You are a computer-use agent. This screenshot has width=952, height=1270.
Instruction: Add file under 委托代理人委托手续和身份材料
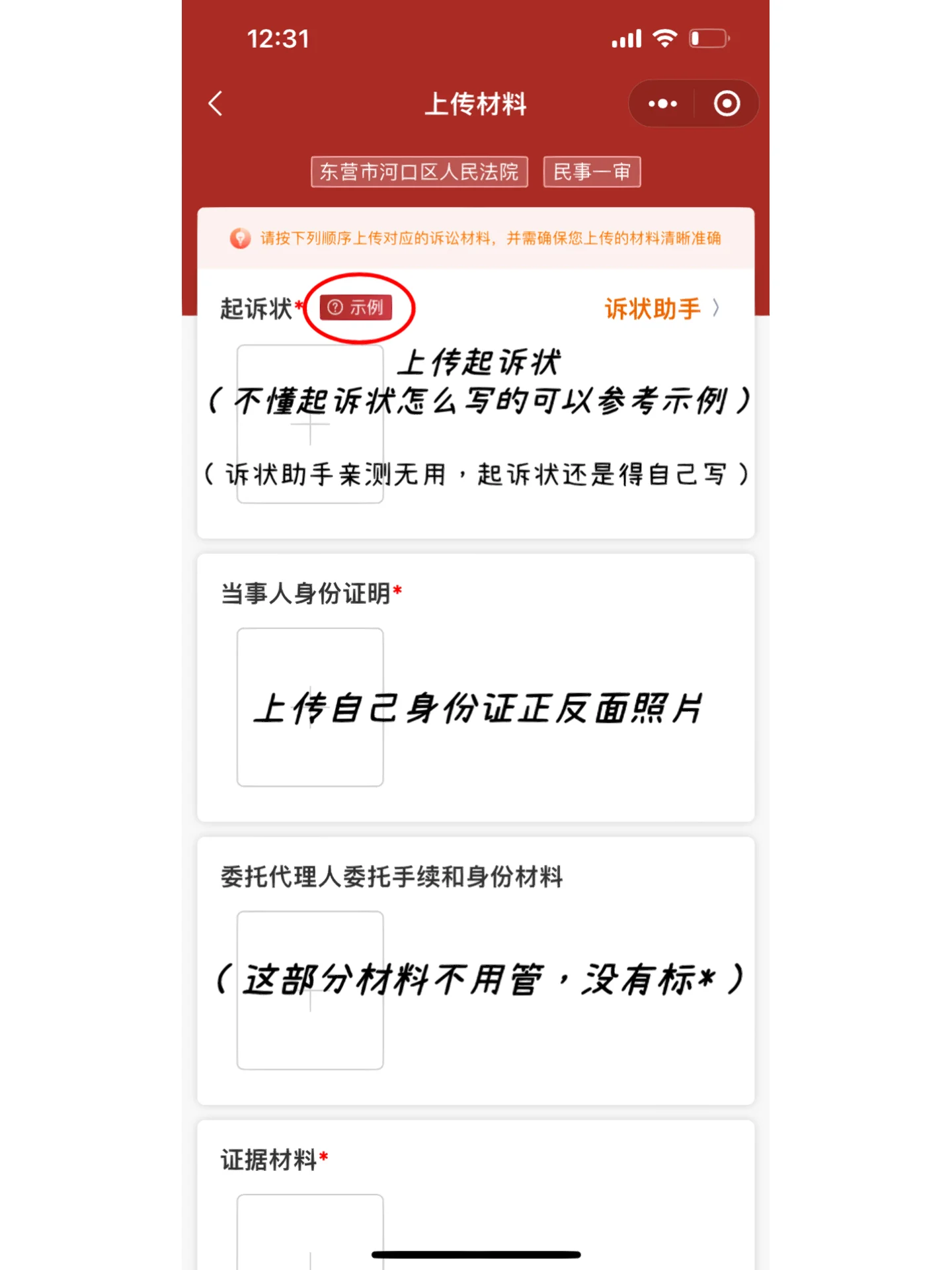tap(310, 990)
